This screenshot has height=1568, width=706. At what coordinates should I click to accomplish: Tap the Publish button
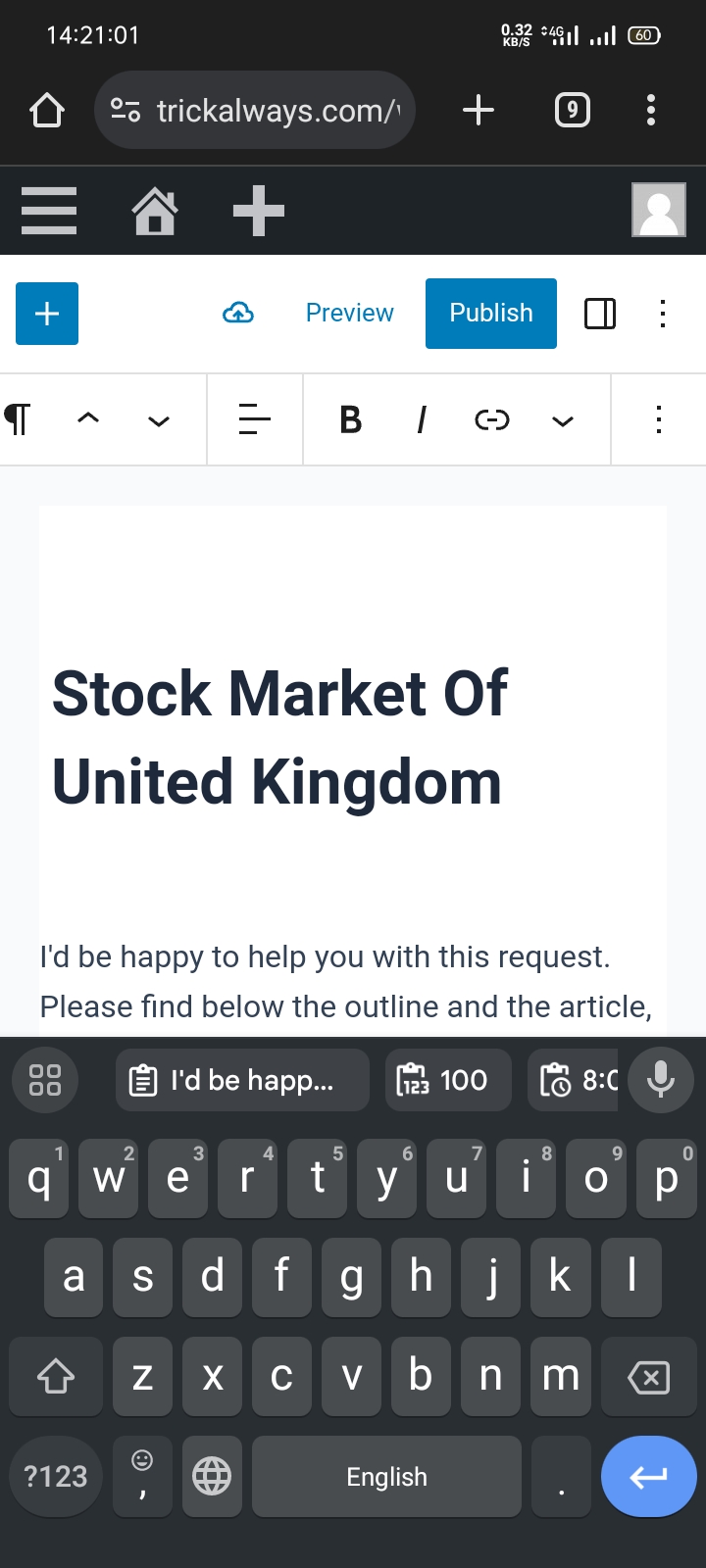coord(491,314)
